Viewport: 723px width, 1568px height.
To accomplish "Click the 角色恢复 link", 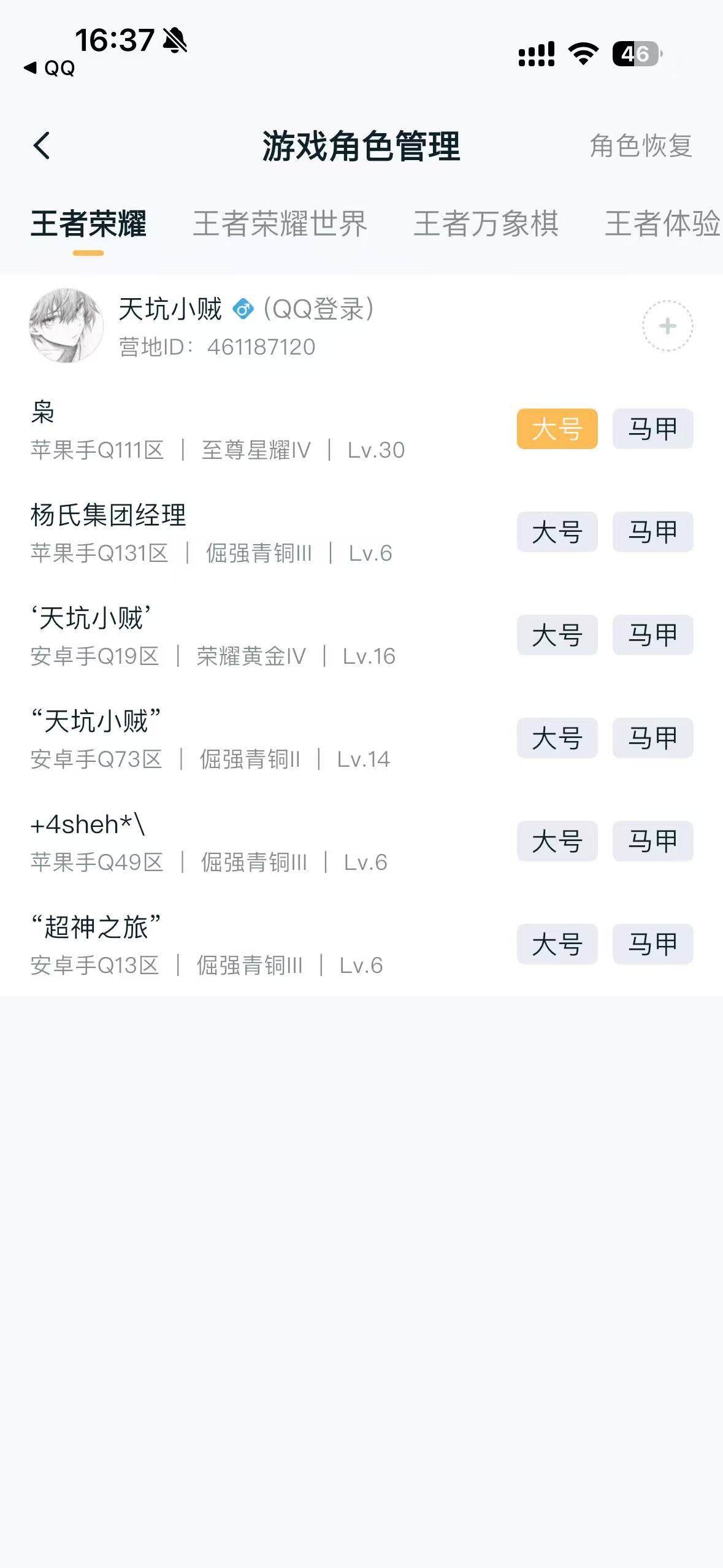I will 640,146.
